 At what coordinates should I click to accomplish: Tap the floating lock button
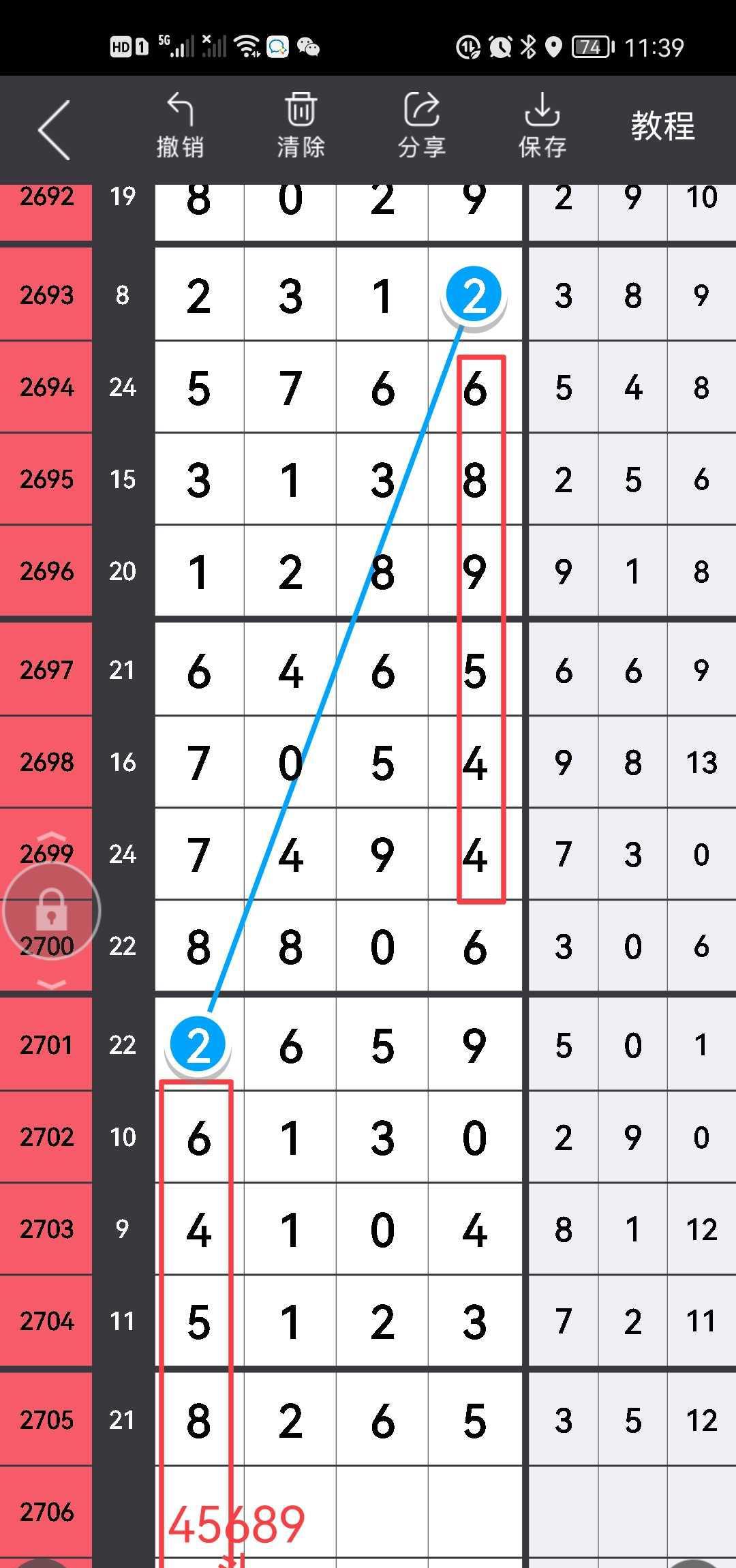click(x=52, y=911)
